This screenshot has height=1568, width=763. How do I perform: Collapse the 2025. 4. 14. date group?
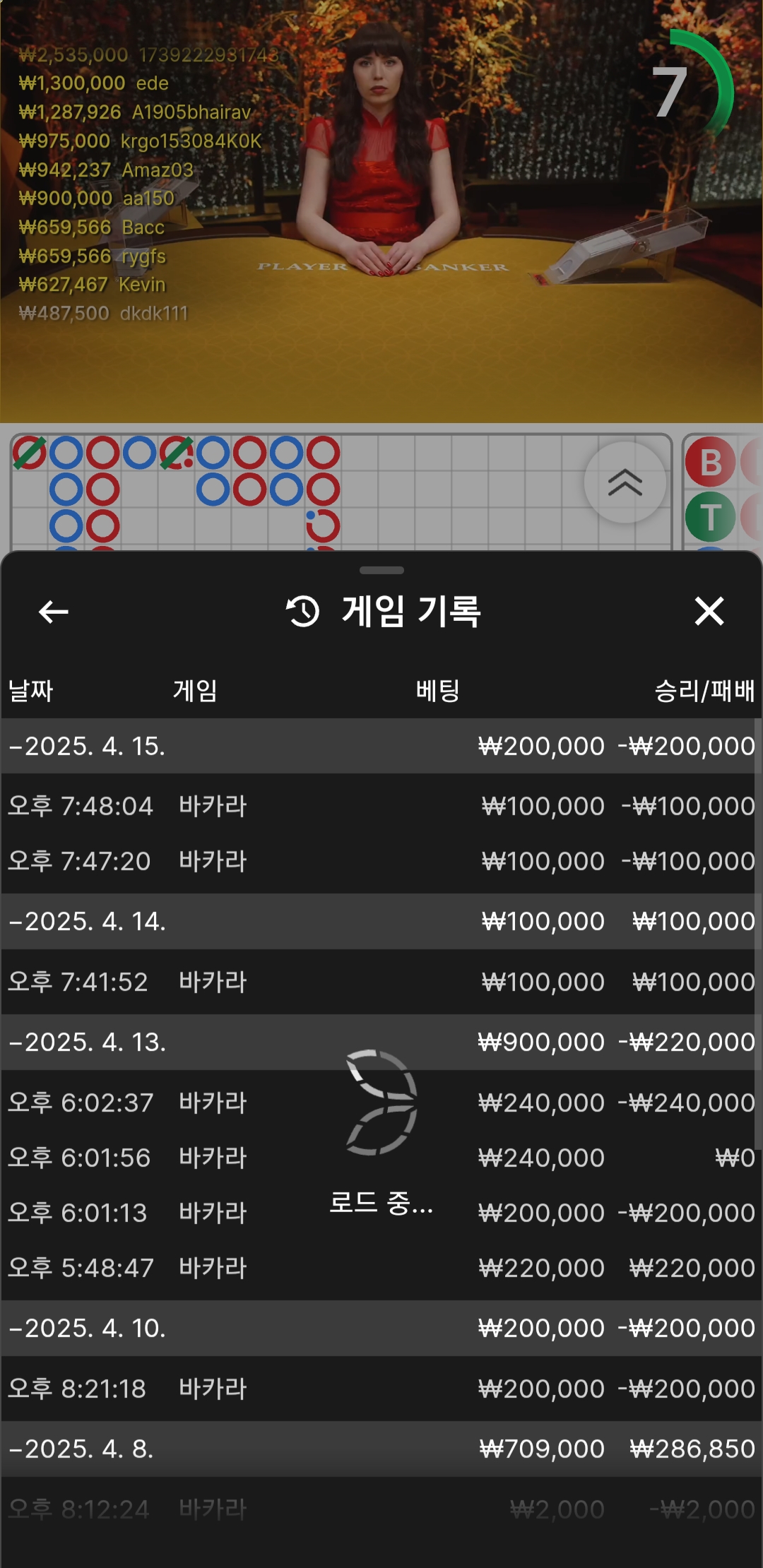coord(381,922)
